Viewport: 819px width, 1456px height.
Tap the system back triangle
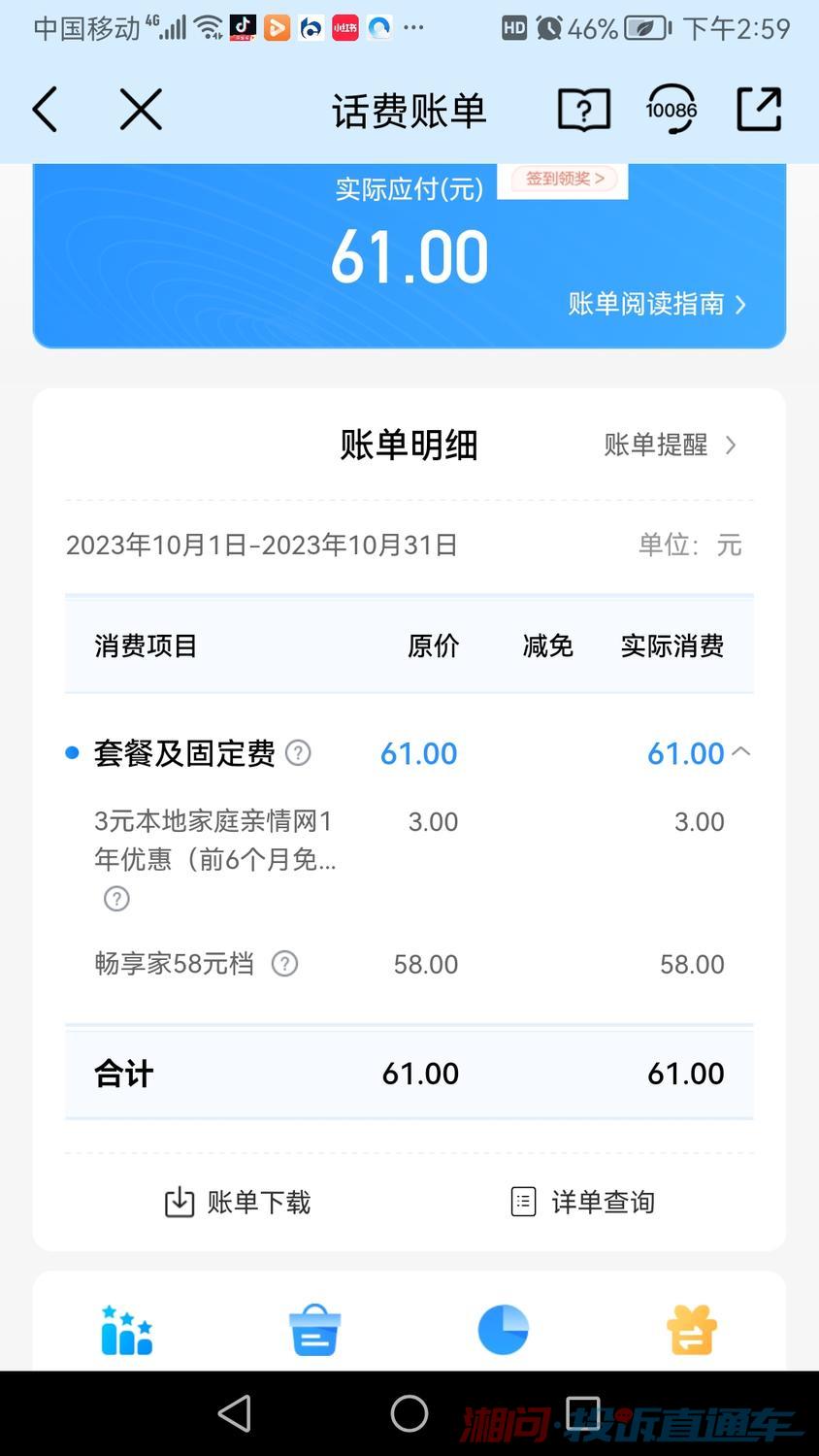235,1413
